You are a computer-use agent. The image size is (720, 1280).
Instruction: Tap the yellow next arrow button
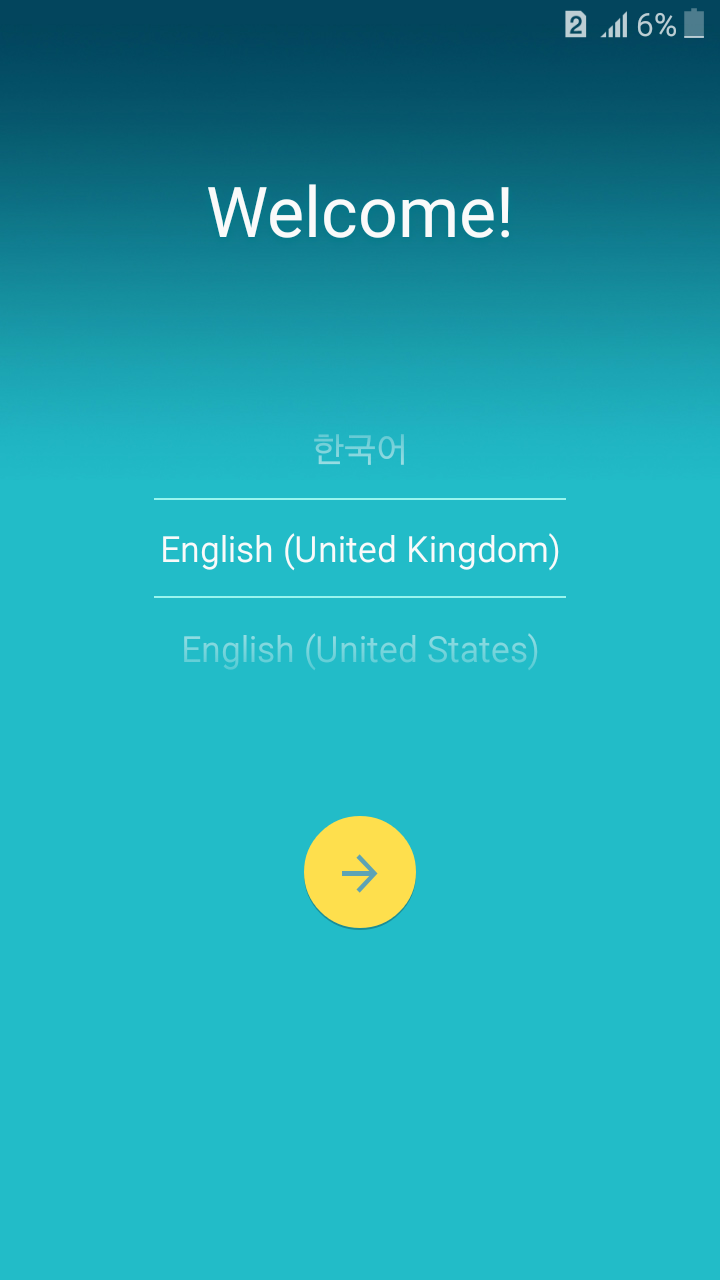(x=360, y=872)
